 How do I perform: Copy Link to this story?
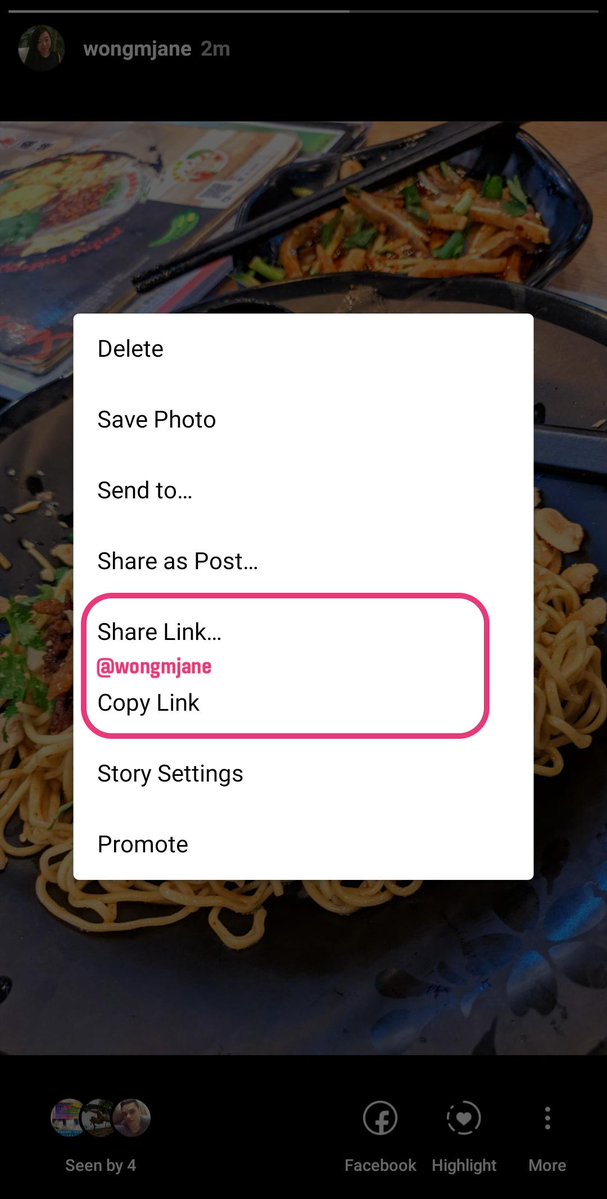pyautogui.click(x=149, y=703)
